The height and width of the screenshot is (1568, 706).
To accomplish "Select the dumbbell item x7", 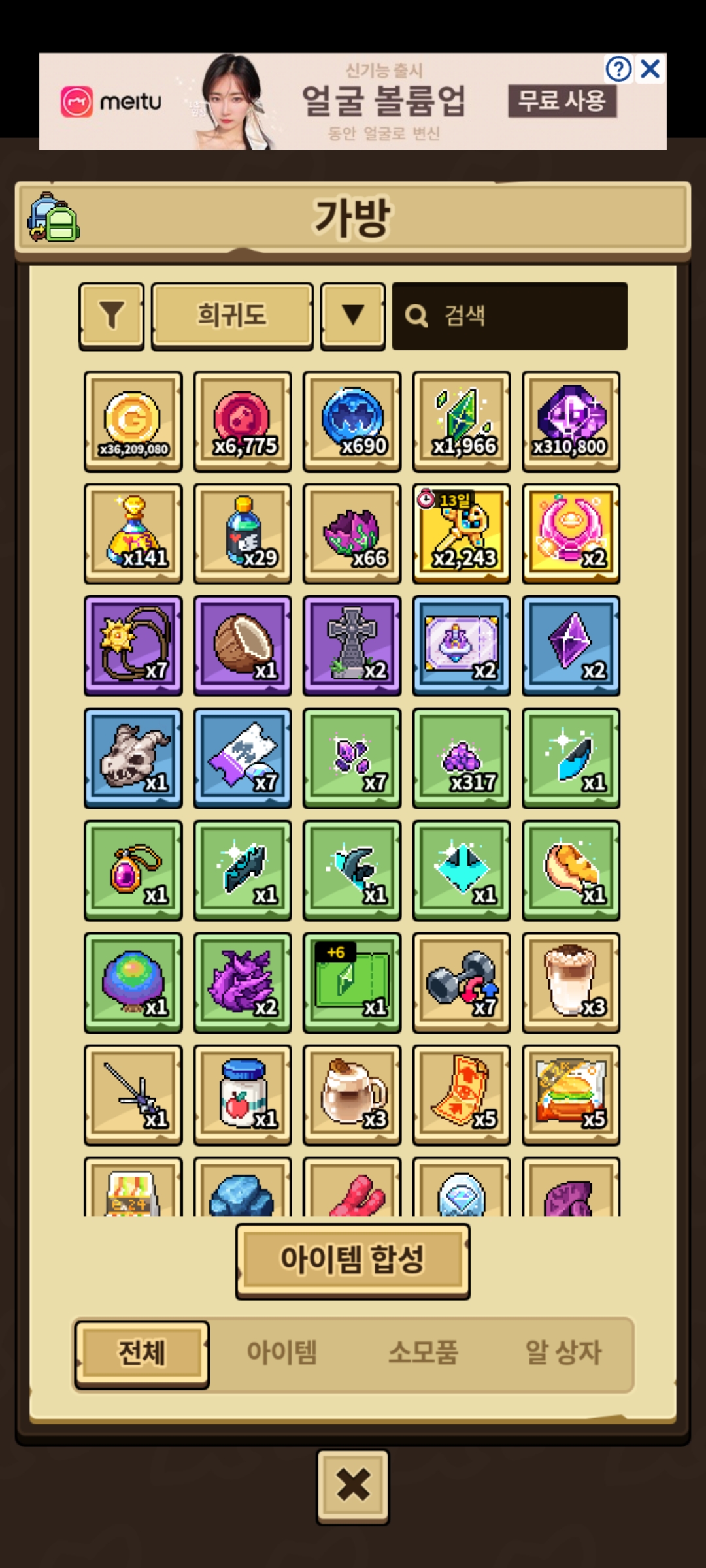I will 462,983.
